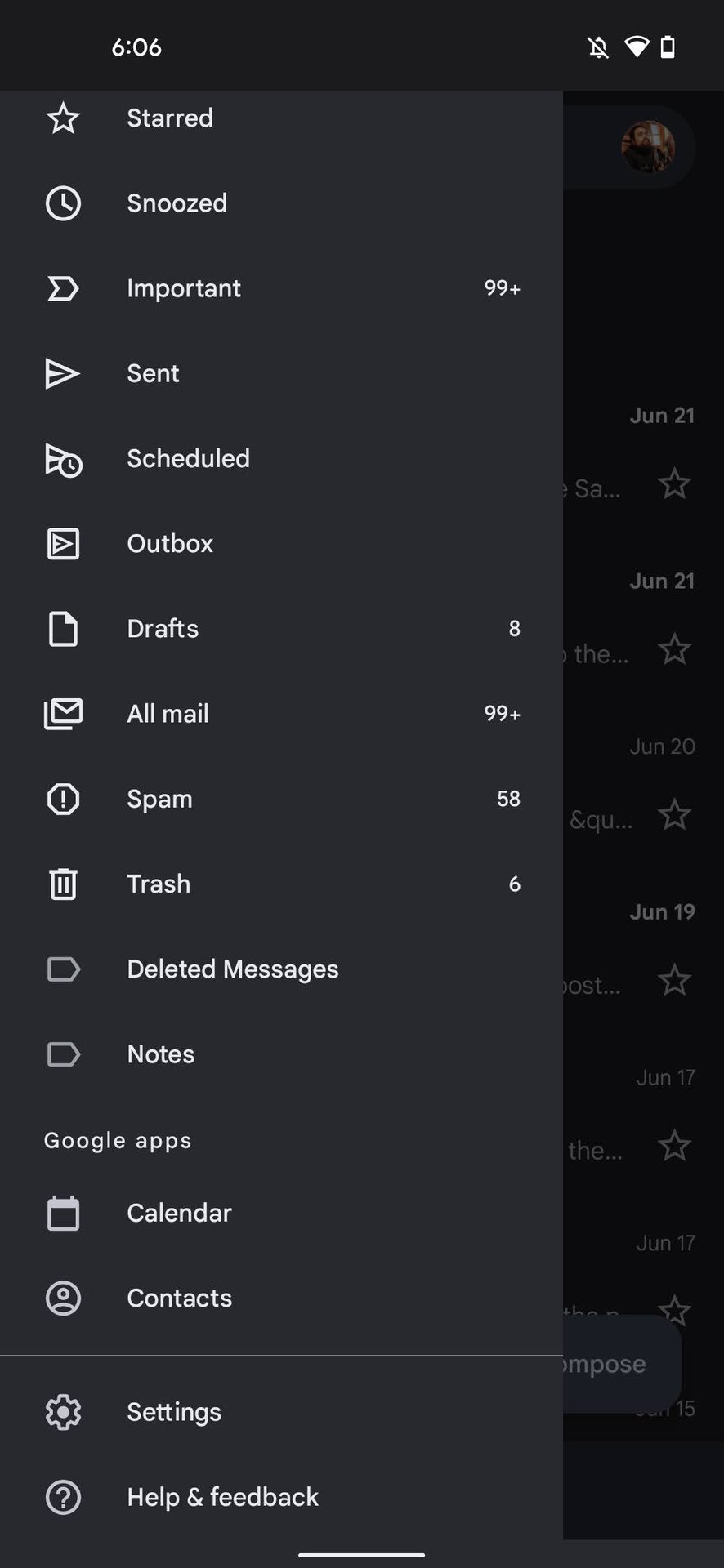
Task: Launch Google Calendar
Action: point(179,1213)
